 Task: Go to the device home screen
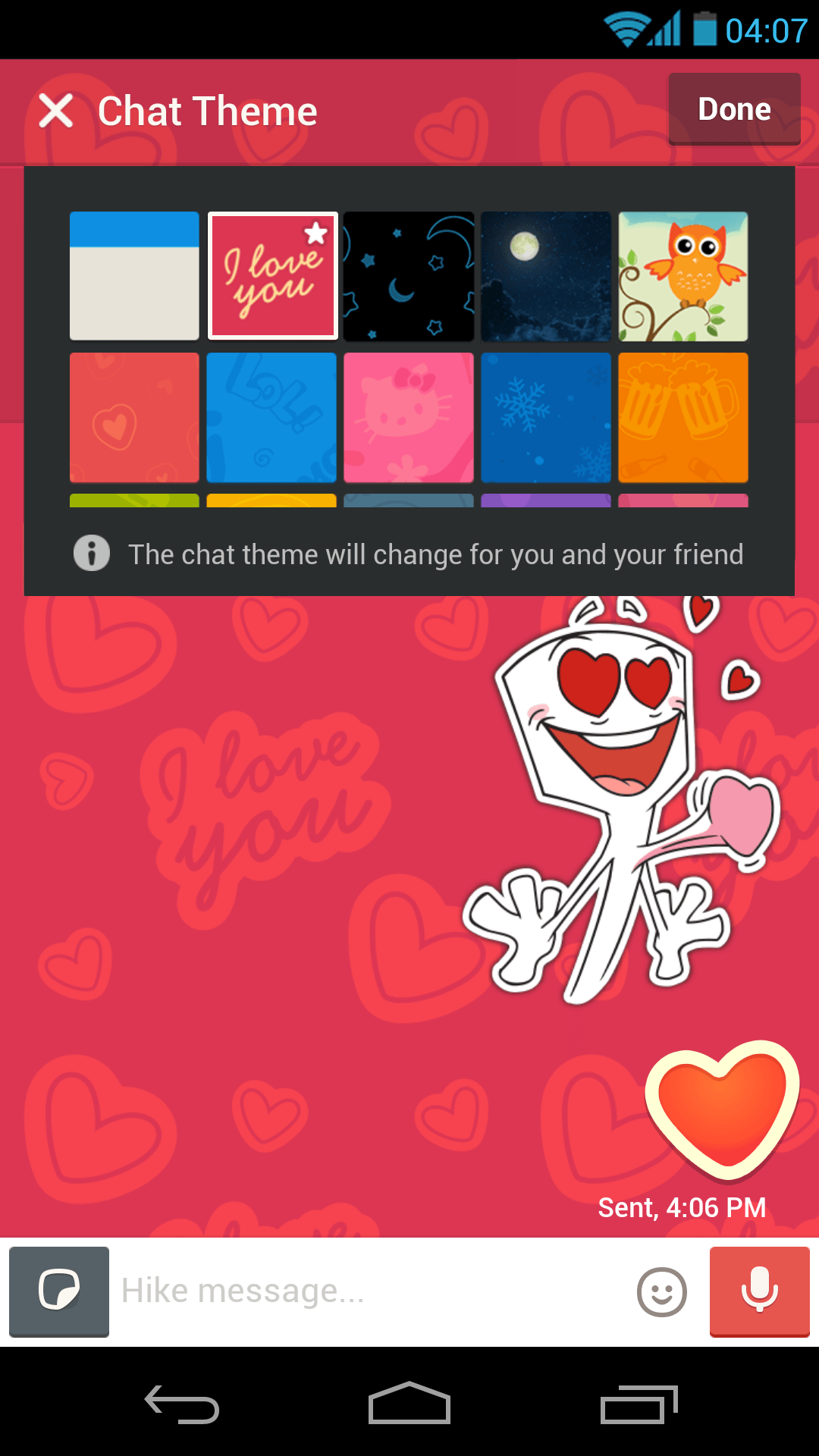pyautogui.click(x=409, y=1404)
